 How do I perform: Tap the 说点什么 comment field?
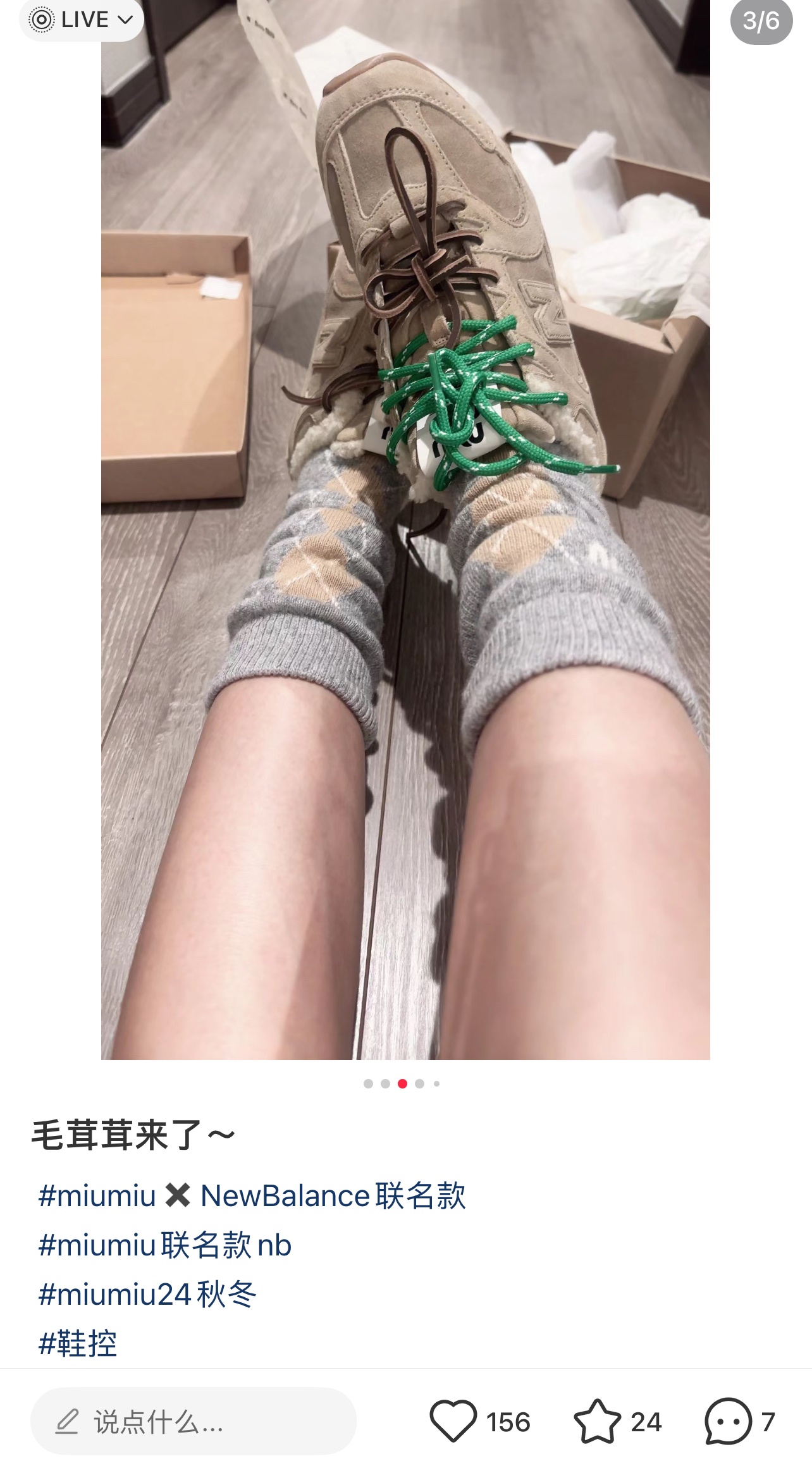coord(194,1421)
